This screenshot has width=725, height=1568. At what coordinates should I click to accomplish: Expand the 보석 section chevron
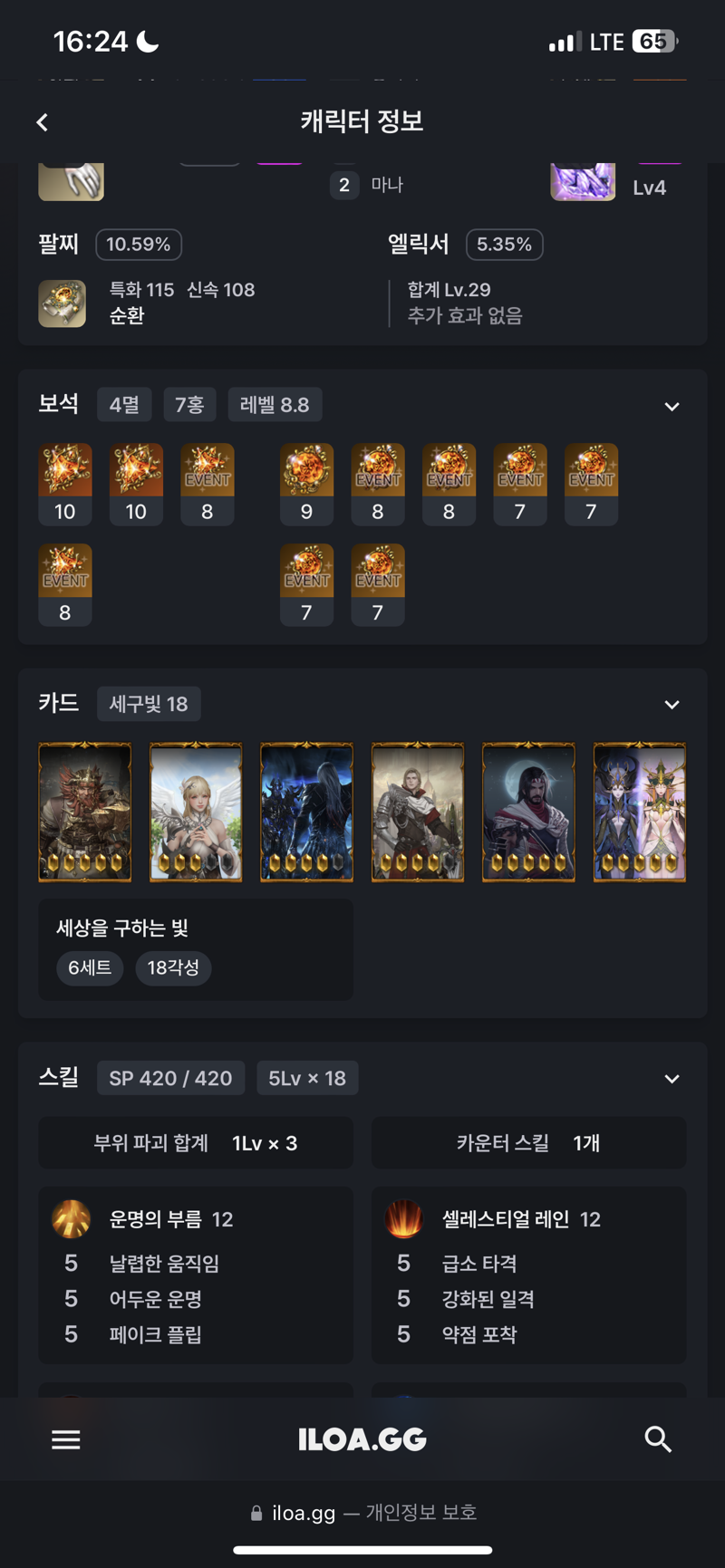pos(672,407)
